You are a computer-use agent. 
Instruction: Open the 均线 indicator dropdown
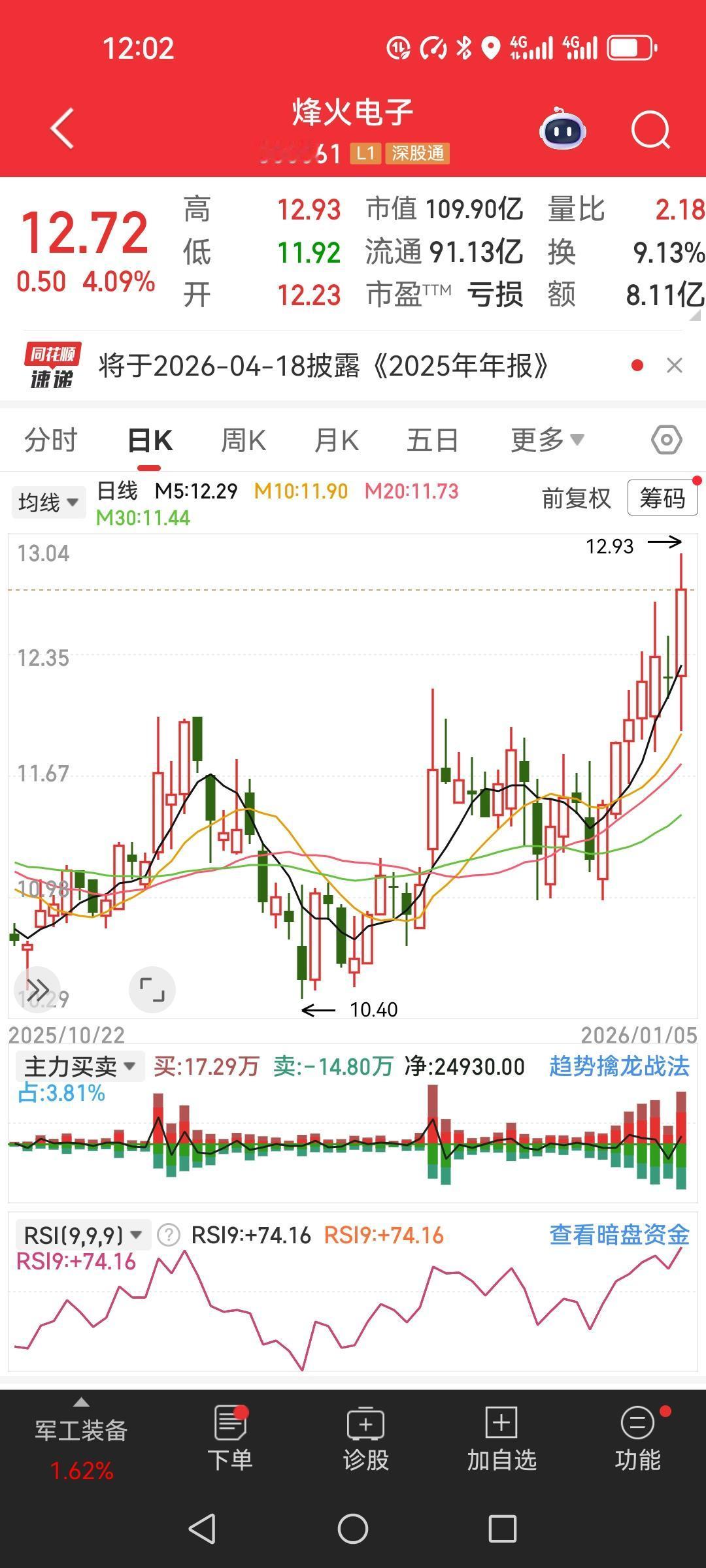(48, 502)
